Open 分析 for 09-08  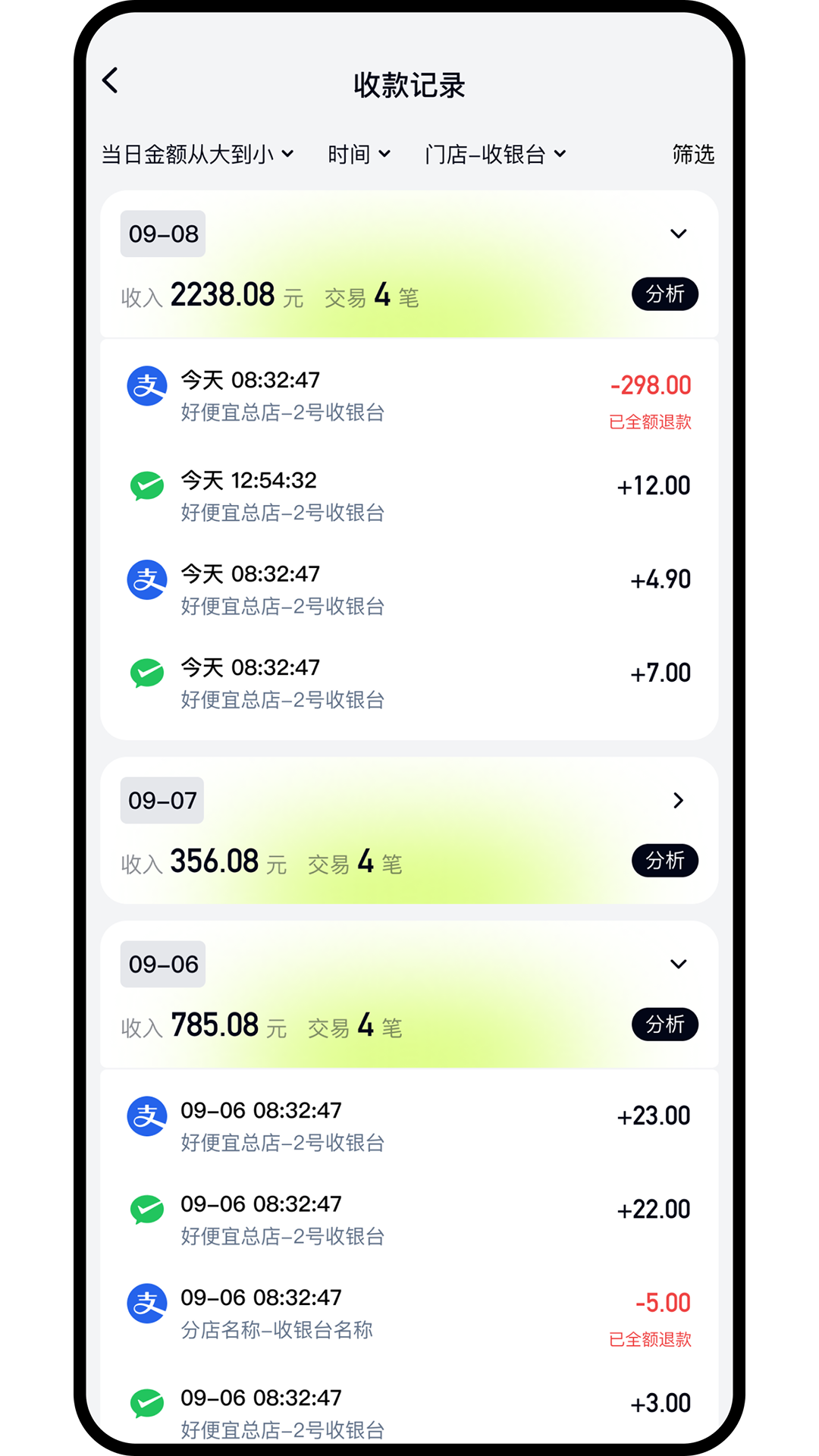665,293
